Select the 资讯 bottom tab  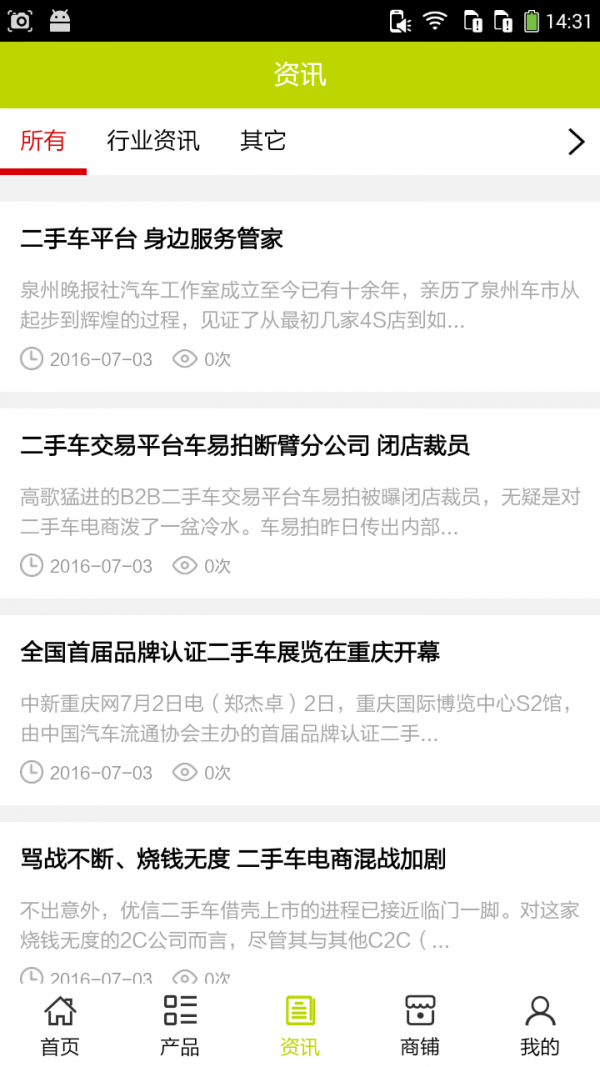(x=300, y=1025)
